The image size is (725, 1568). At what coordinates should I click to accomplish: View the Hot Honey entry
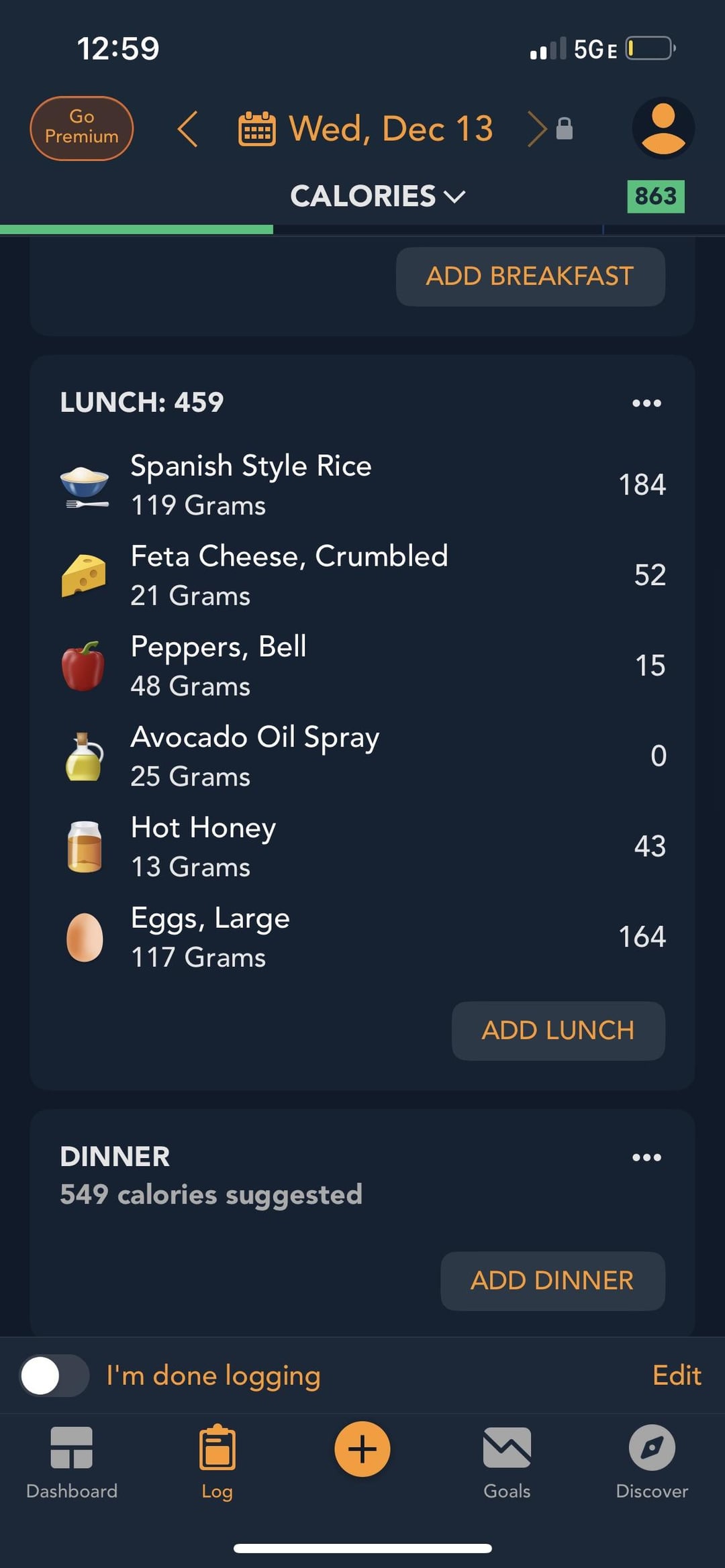362,847
